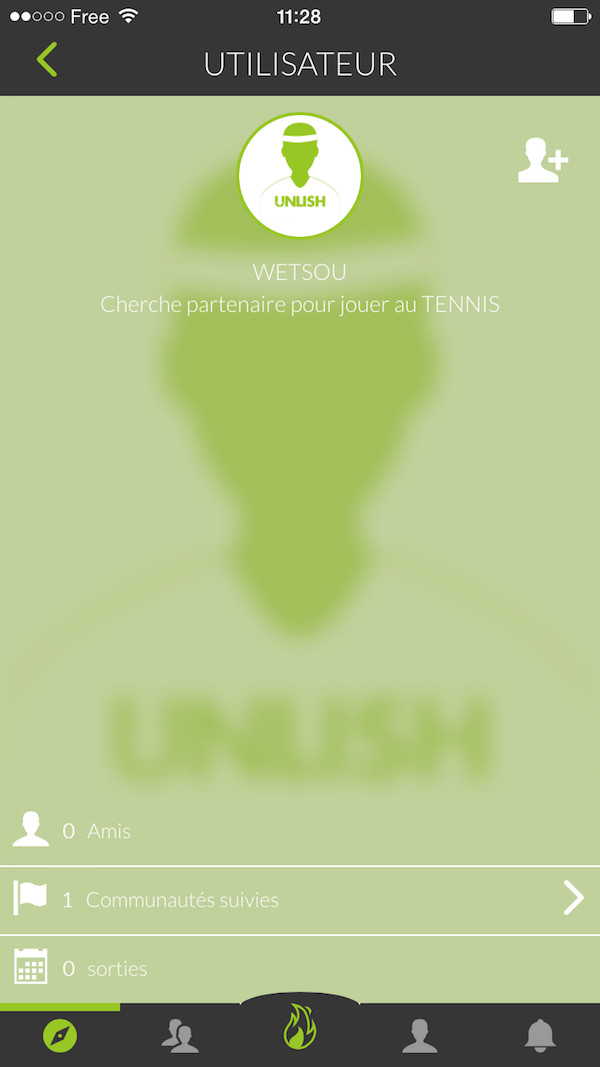Add WETSOU as a friend

(x=542, y=161)
